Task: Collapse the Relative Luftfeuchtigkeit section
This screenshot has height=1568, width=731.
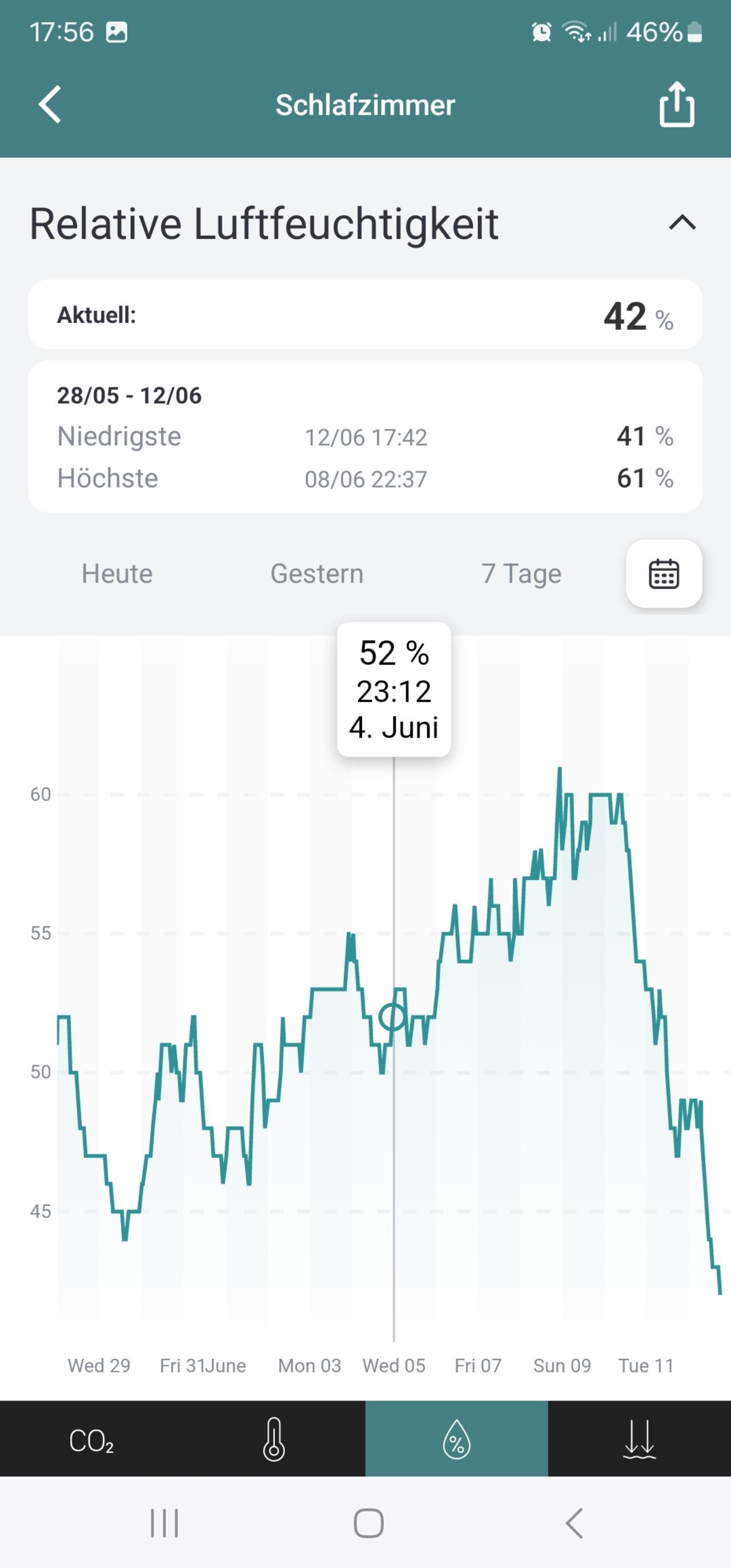Action: (682, 223)
